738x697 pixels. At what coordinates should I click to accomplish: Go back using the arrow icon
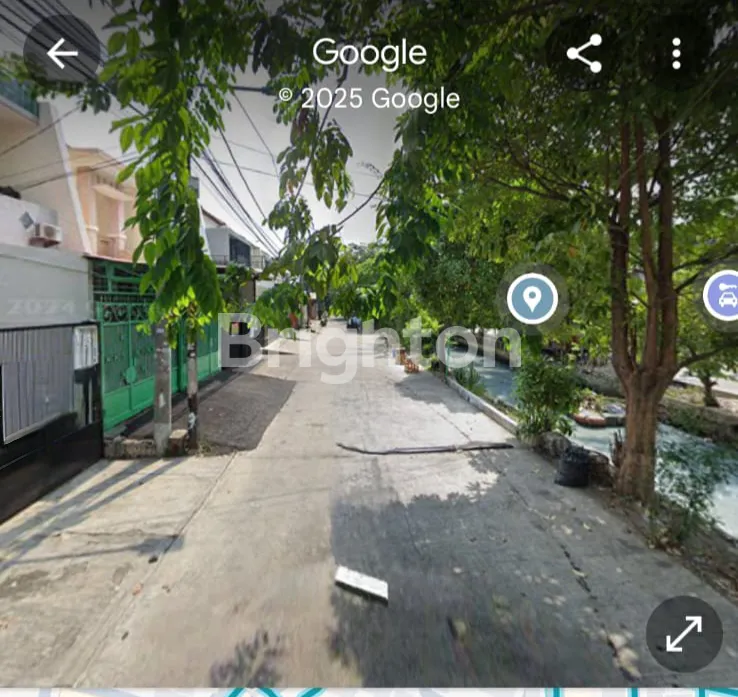click(x=62, y=53)
